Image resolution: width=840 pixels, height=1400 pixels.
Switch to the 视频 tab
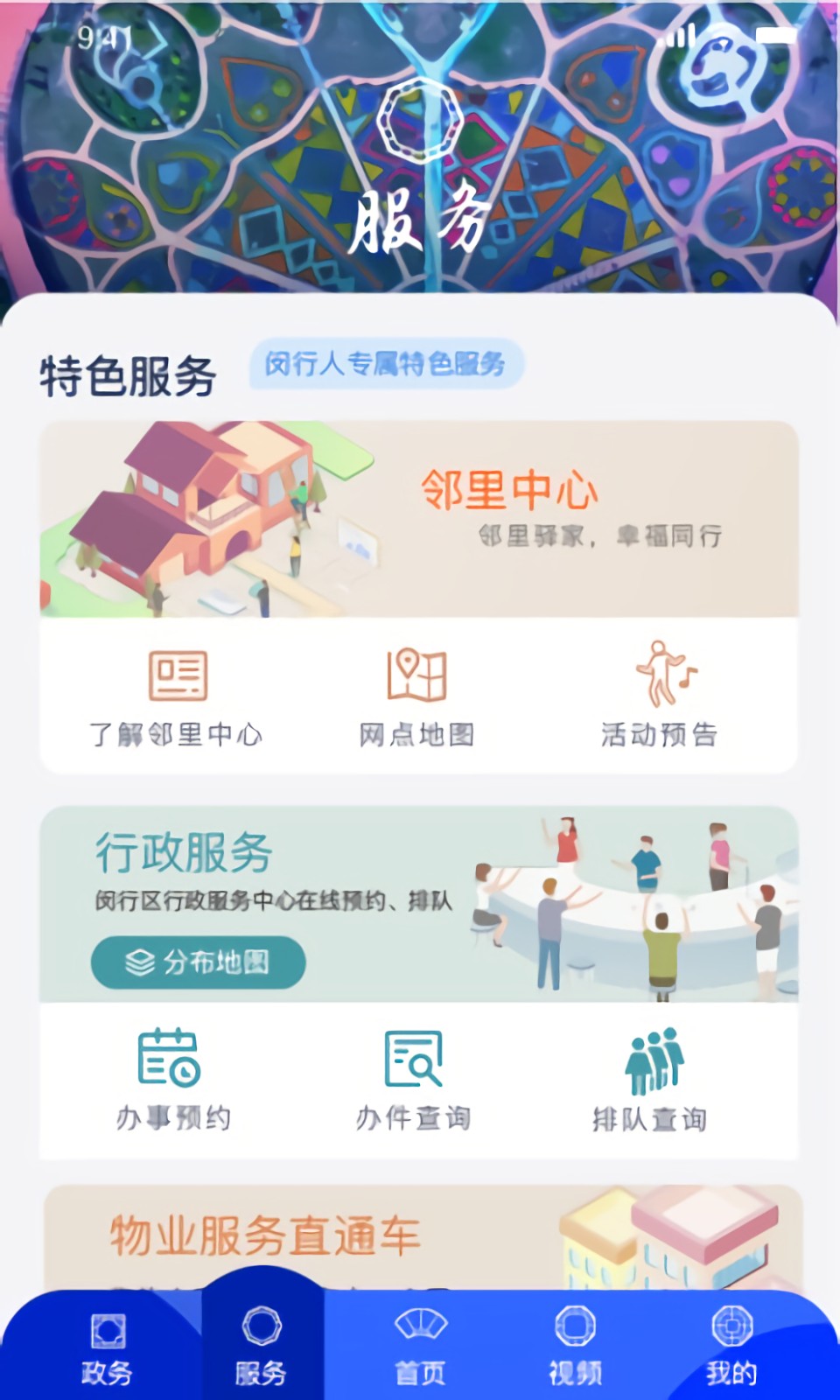(x=576, y=1348)
